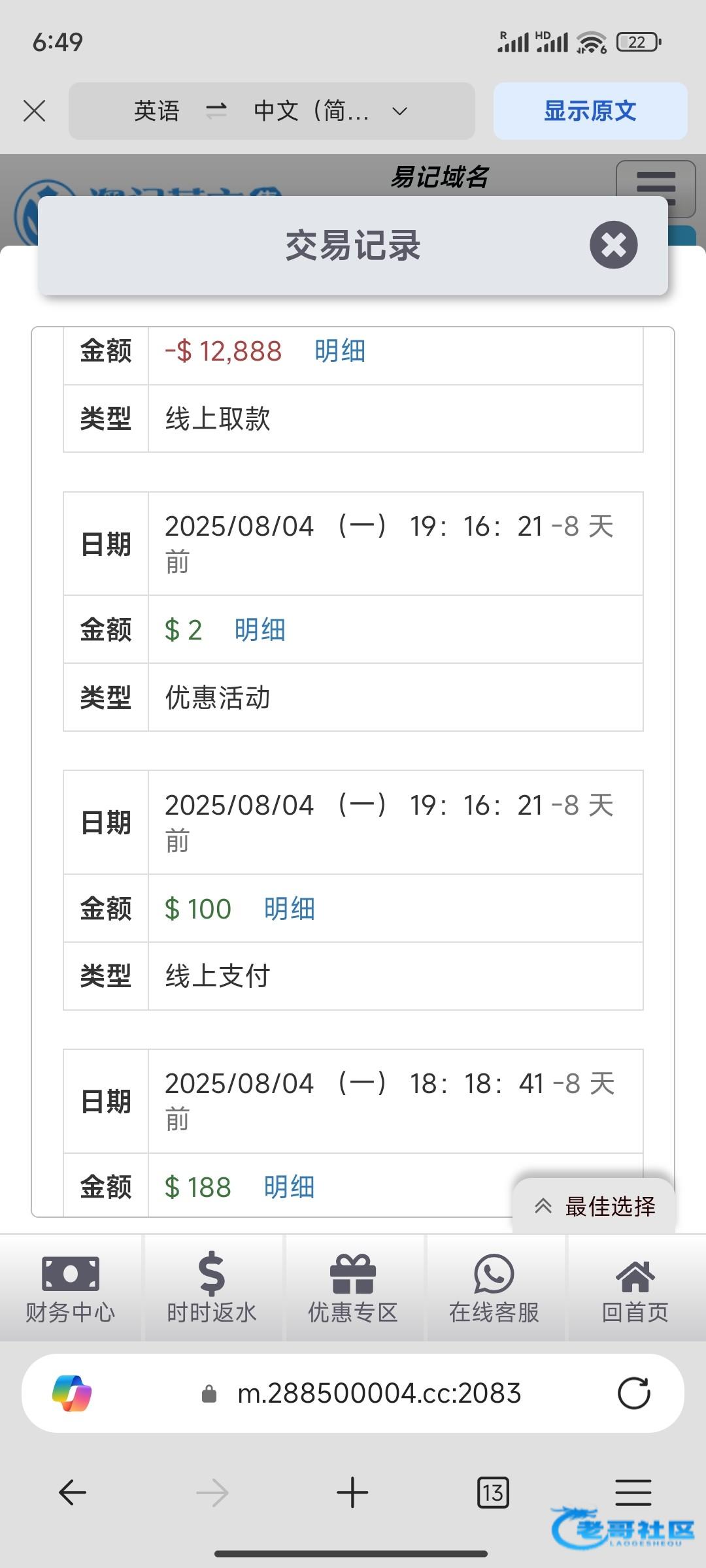Go to 优惠专区 section
The image size is (706, 1568).
[353, 1288]
